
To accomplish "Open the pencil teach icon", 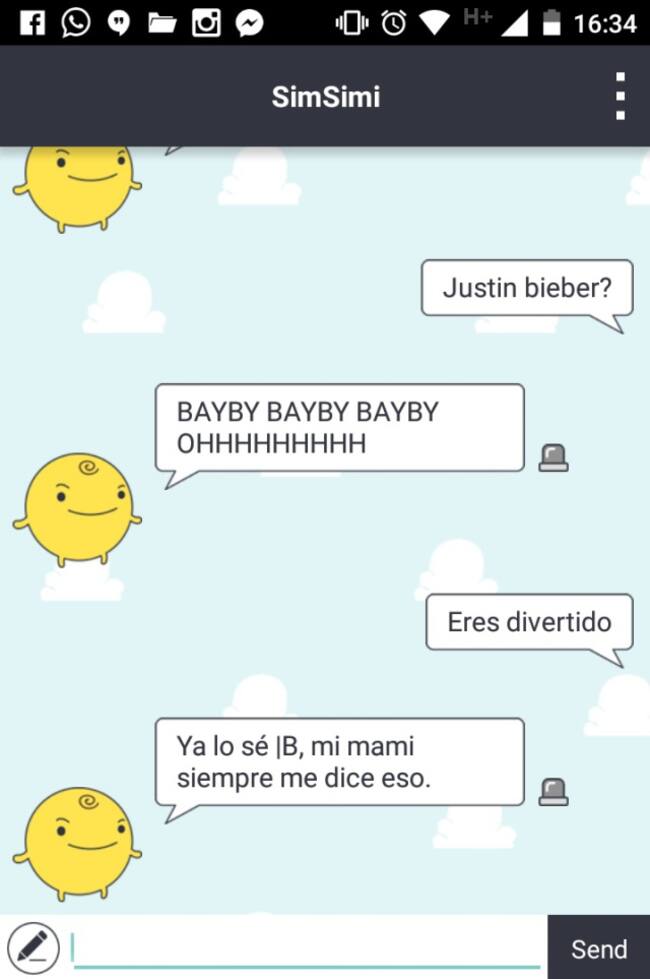I will click(x=33, y=945).
